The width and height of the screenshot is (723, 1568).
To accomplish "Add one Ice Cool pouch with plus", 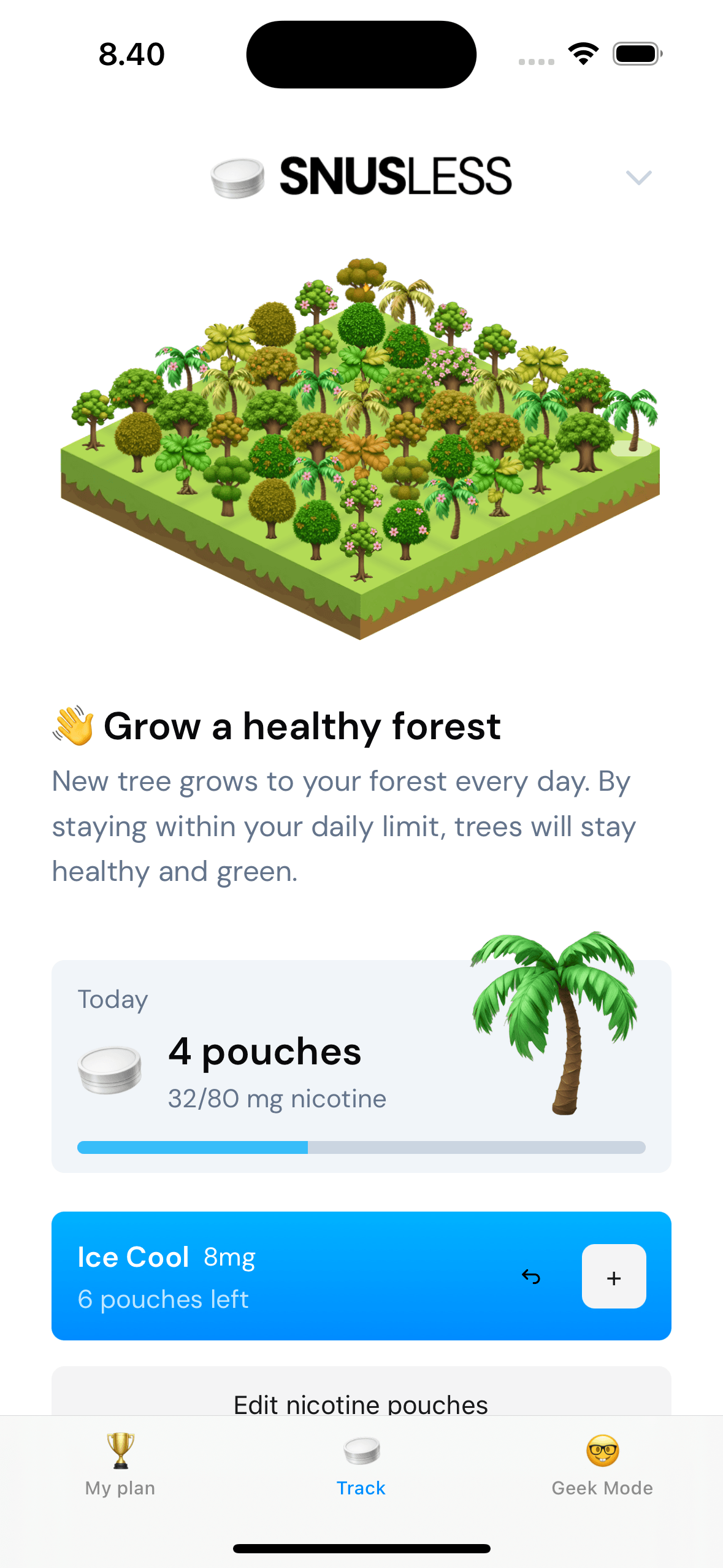I will (613, 1278).
